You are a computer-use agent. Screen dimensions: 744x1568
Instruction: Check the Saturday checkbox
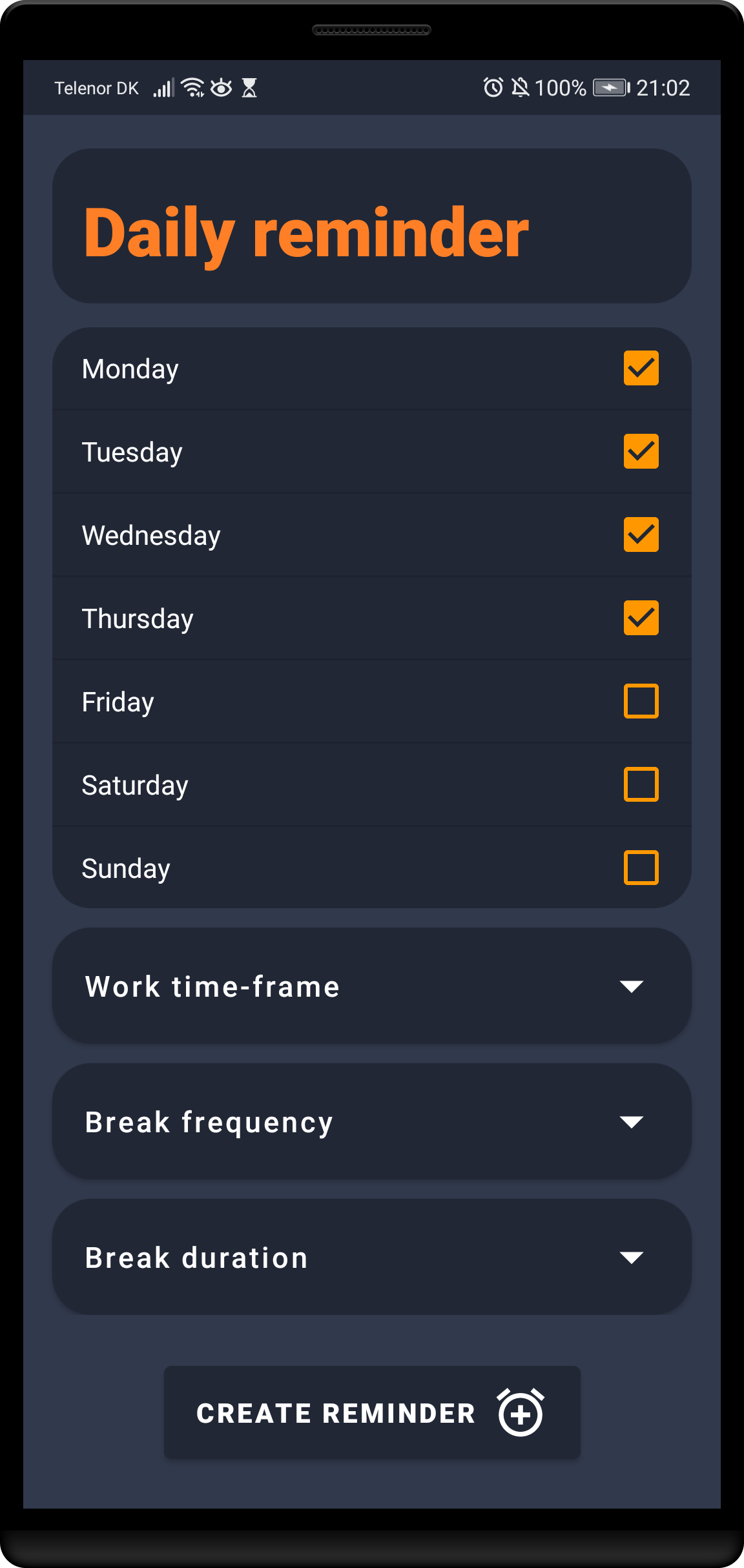click(641, 784)
